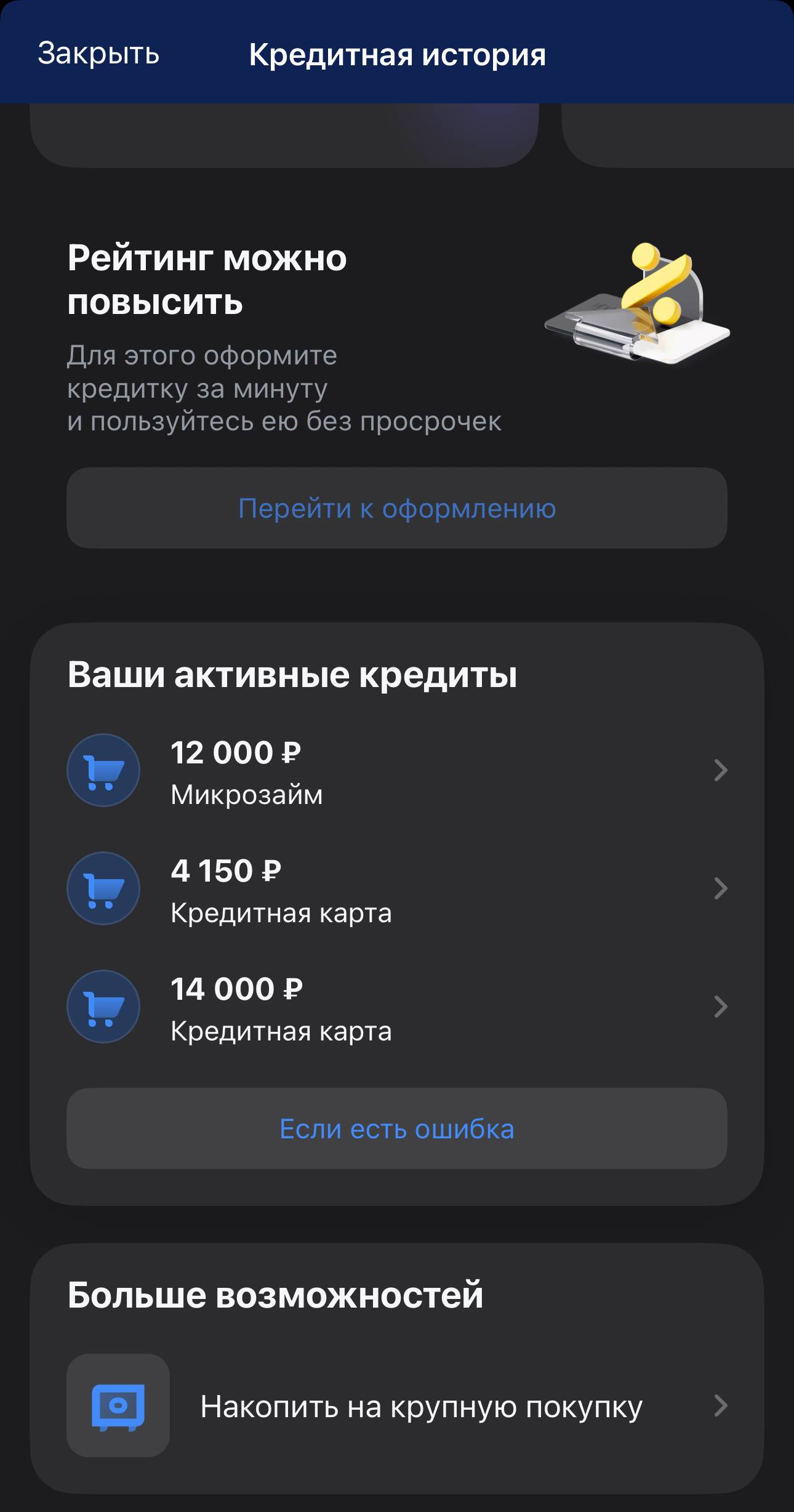This screenshot has height=1512, width=794.
Task: Tap Закрыть to close the screen
Action: (x=98, y=55)
